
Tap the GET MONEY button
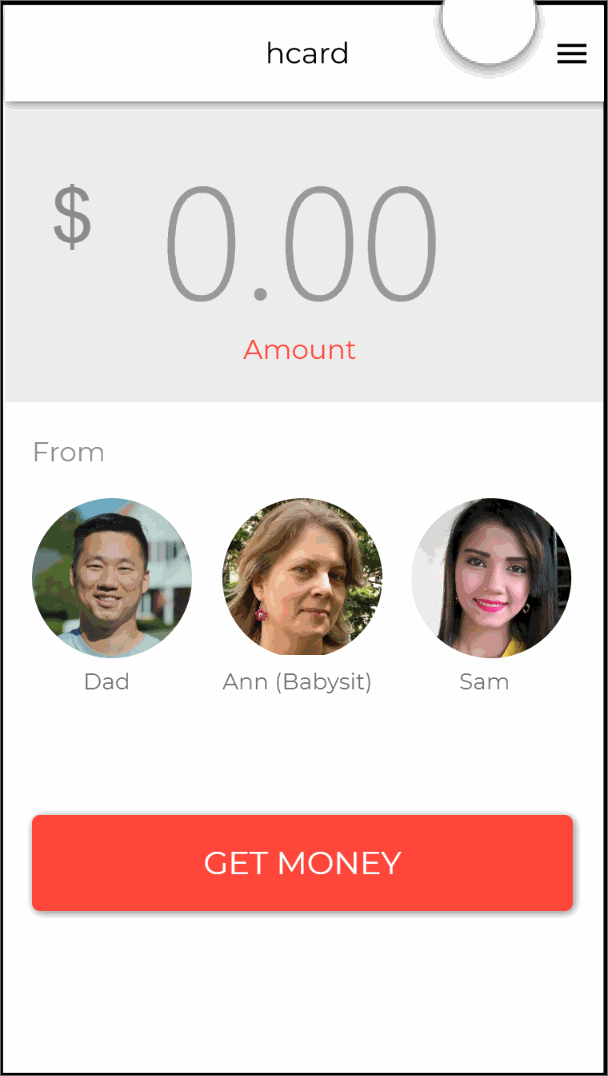pos(302,863)
